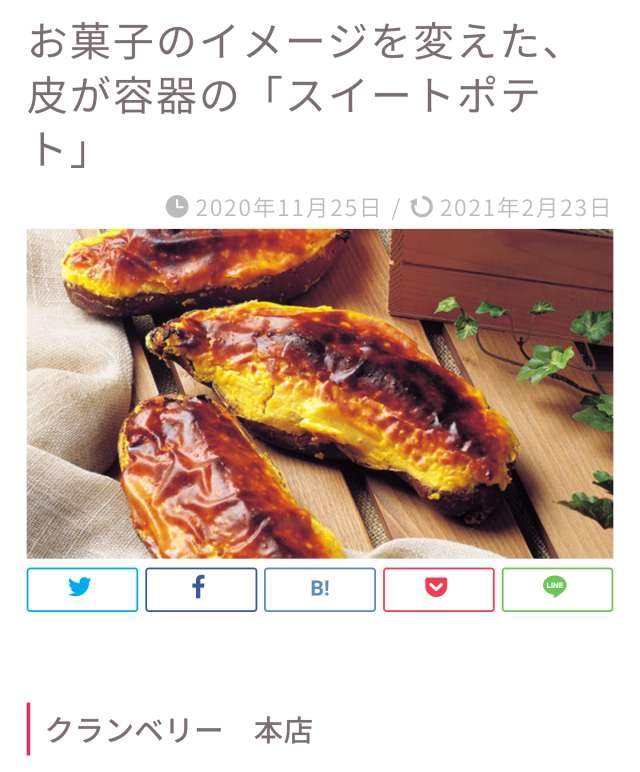The width and height of the screenshot is (640, 772).
Task: Save the article to Pocket
Action: coord(438,589)
